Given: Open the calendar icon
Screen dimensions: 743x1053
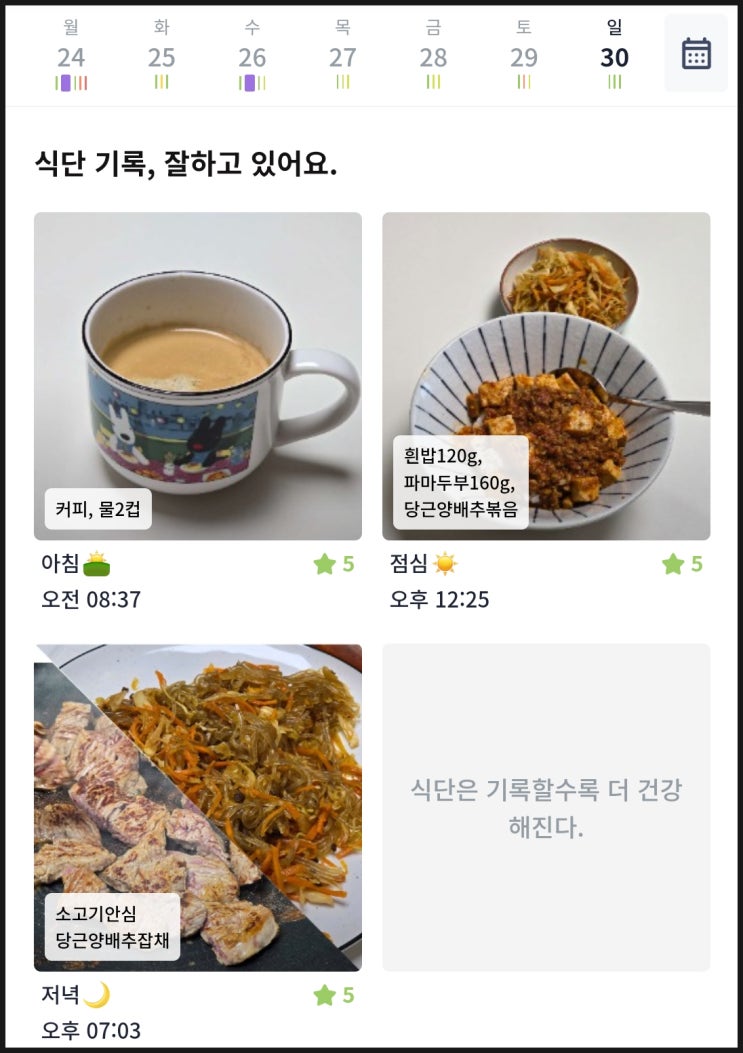Looking at the screenshot, I should [696, 53].
